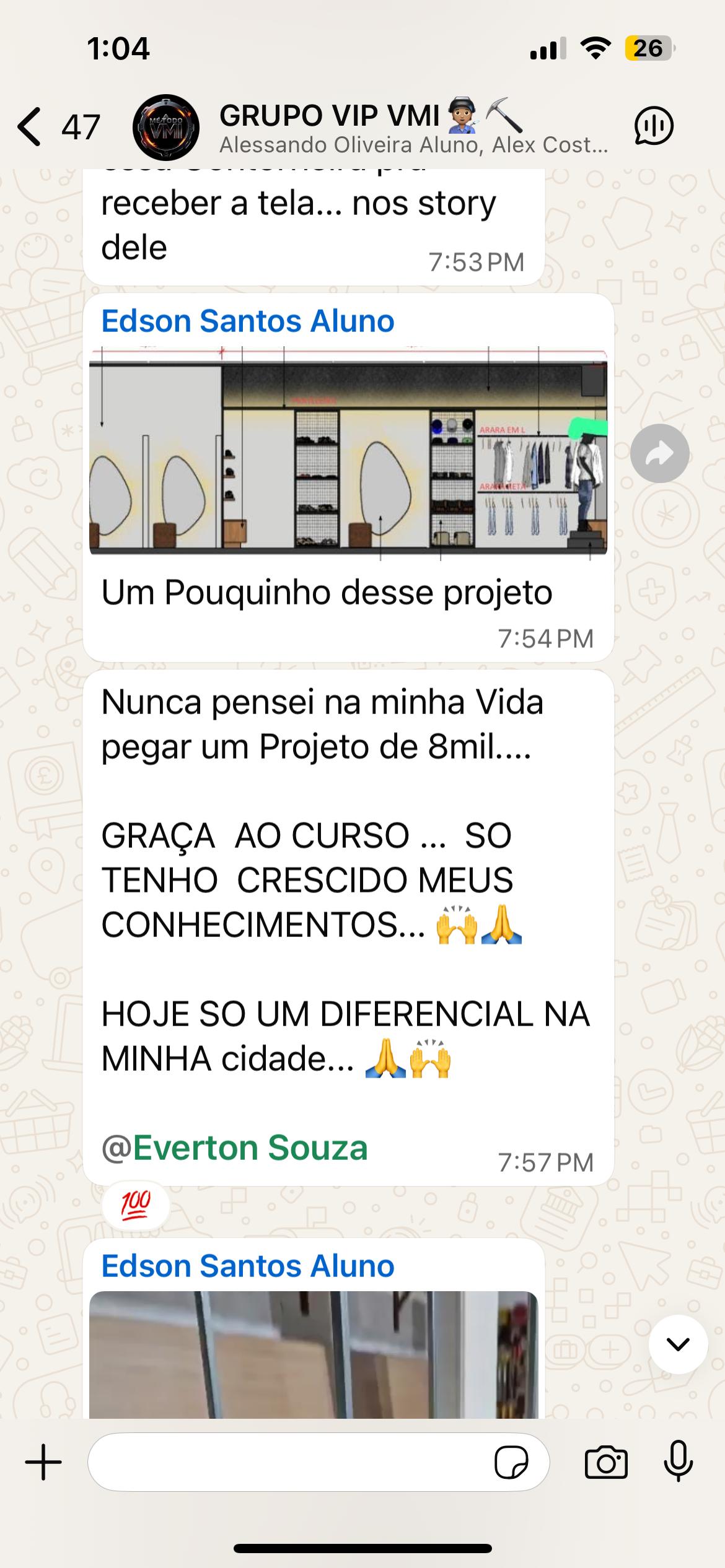The image size is (725, 1568).
Task: Open the @Everton Souza mention
Action: (235, 1148)
